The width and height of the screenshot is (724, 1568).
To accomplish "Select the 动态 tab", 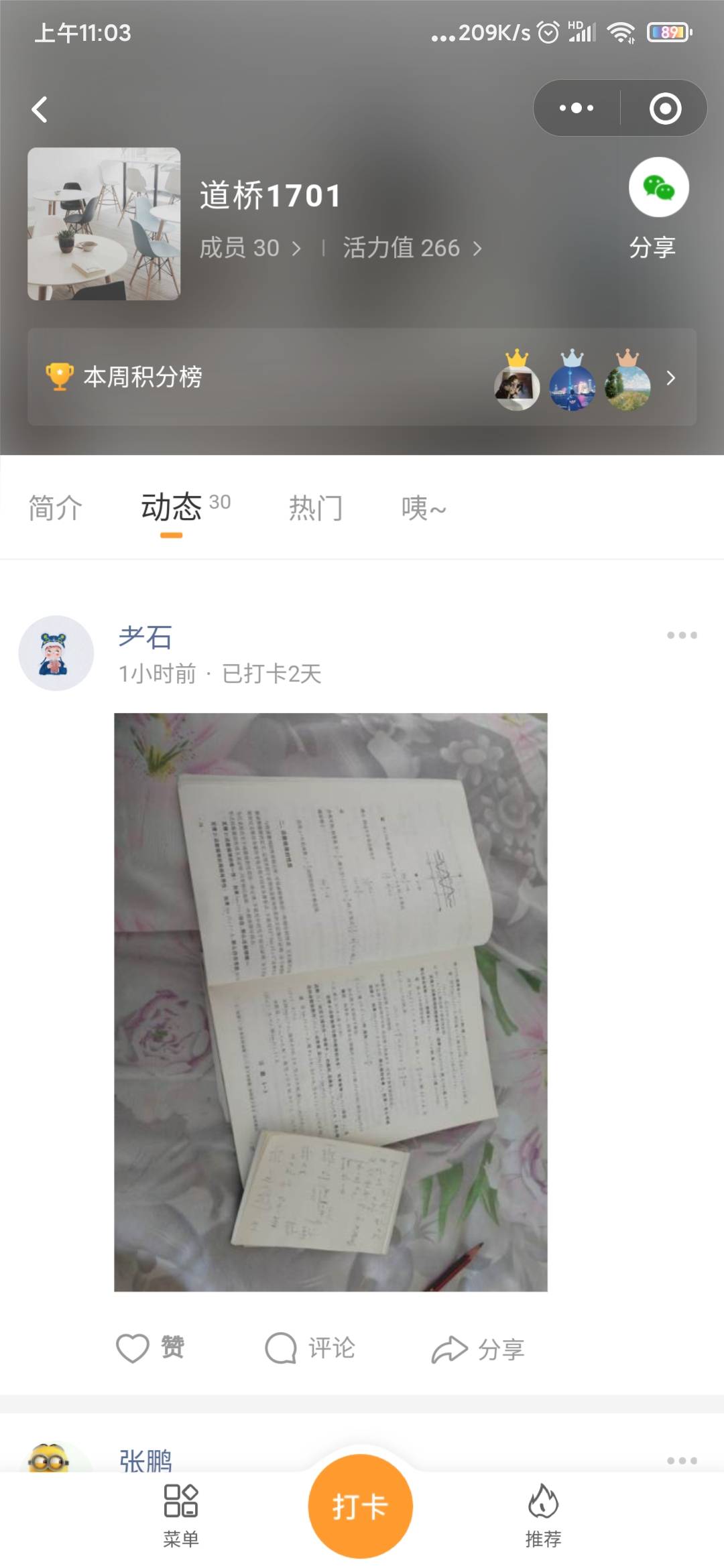I will pos(172,508).
